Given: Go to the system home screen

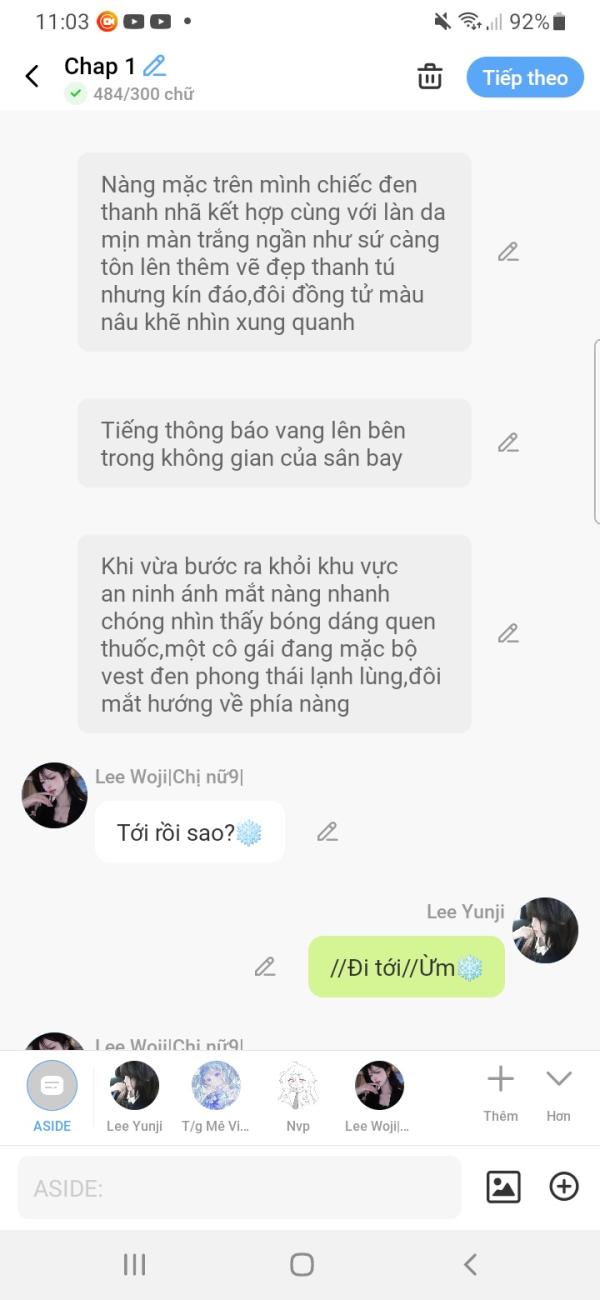Looking at the screenshot, I should tap(301, 1265).
